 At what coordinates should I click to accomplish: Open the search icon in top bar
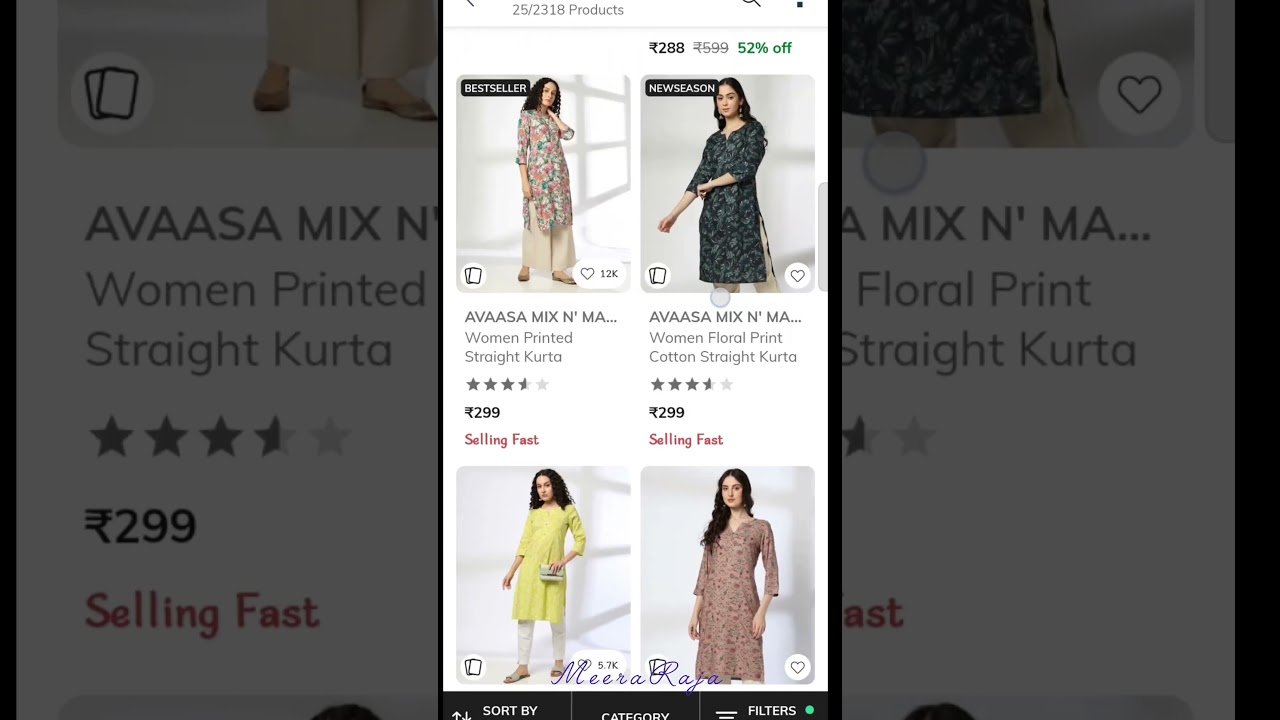[x=751, y=4]
